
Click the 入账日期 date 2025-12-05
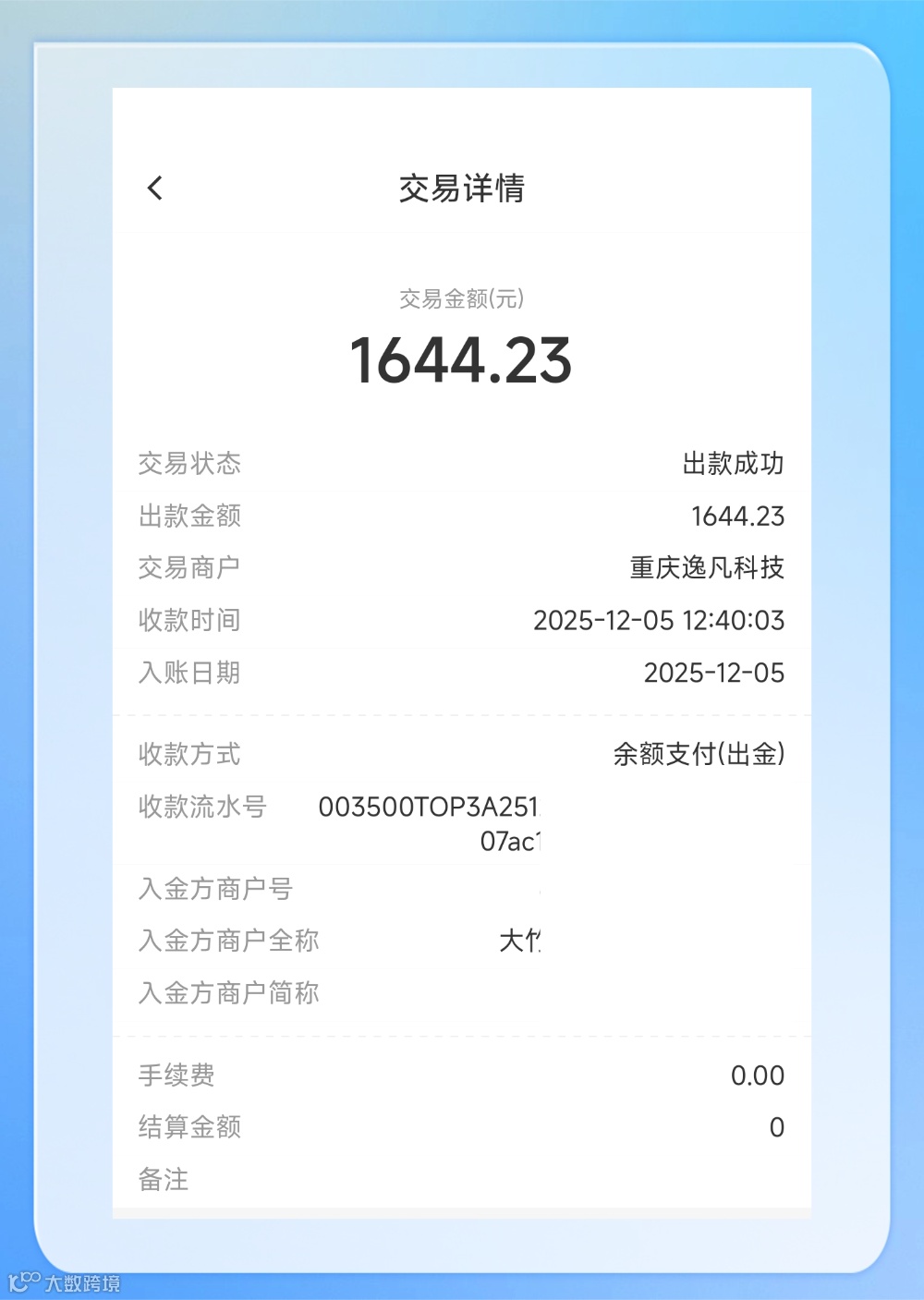point(717,674)
